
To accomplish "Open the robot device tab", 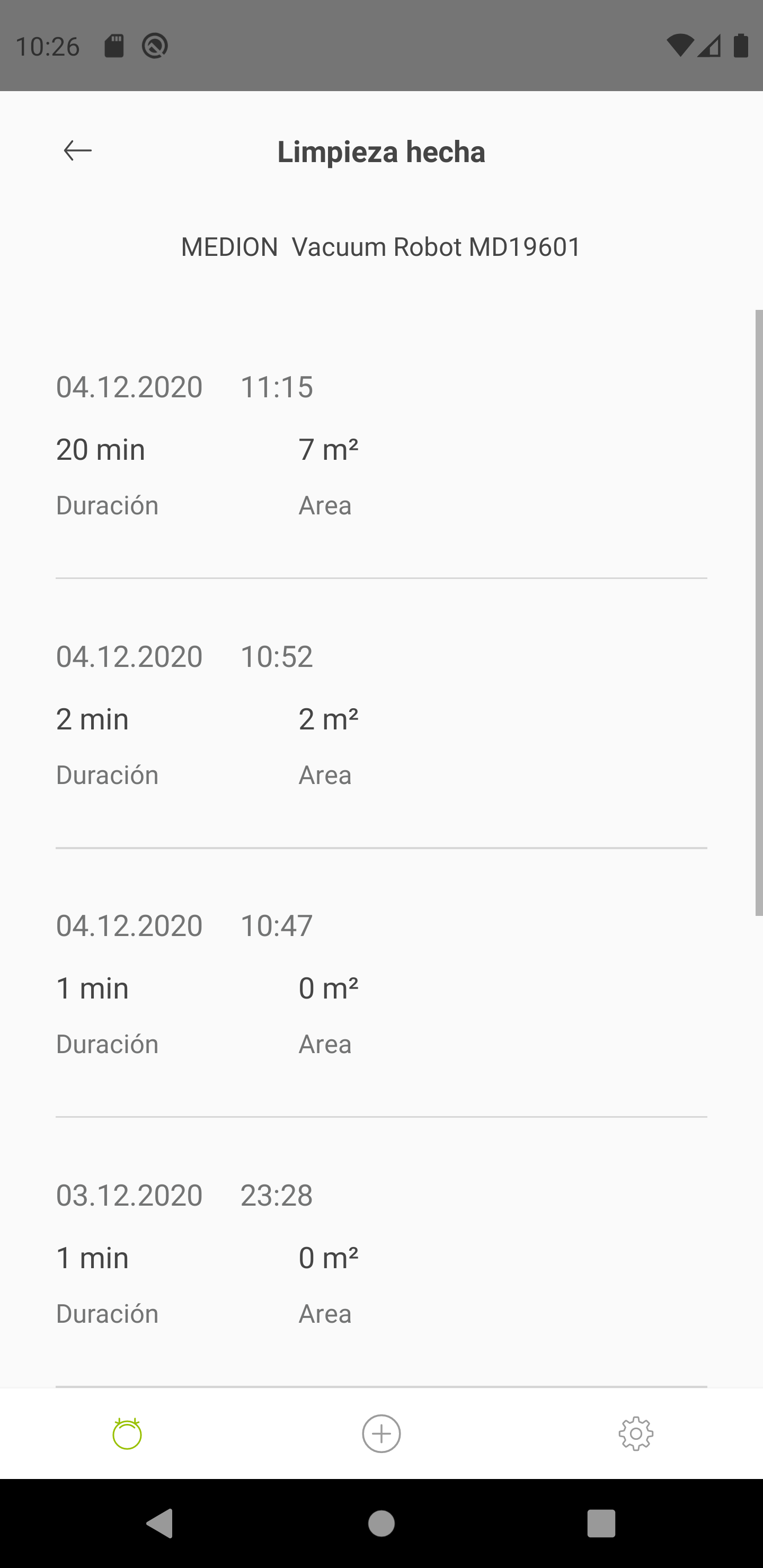I will 127,1433.
